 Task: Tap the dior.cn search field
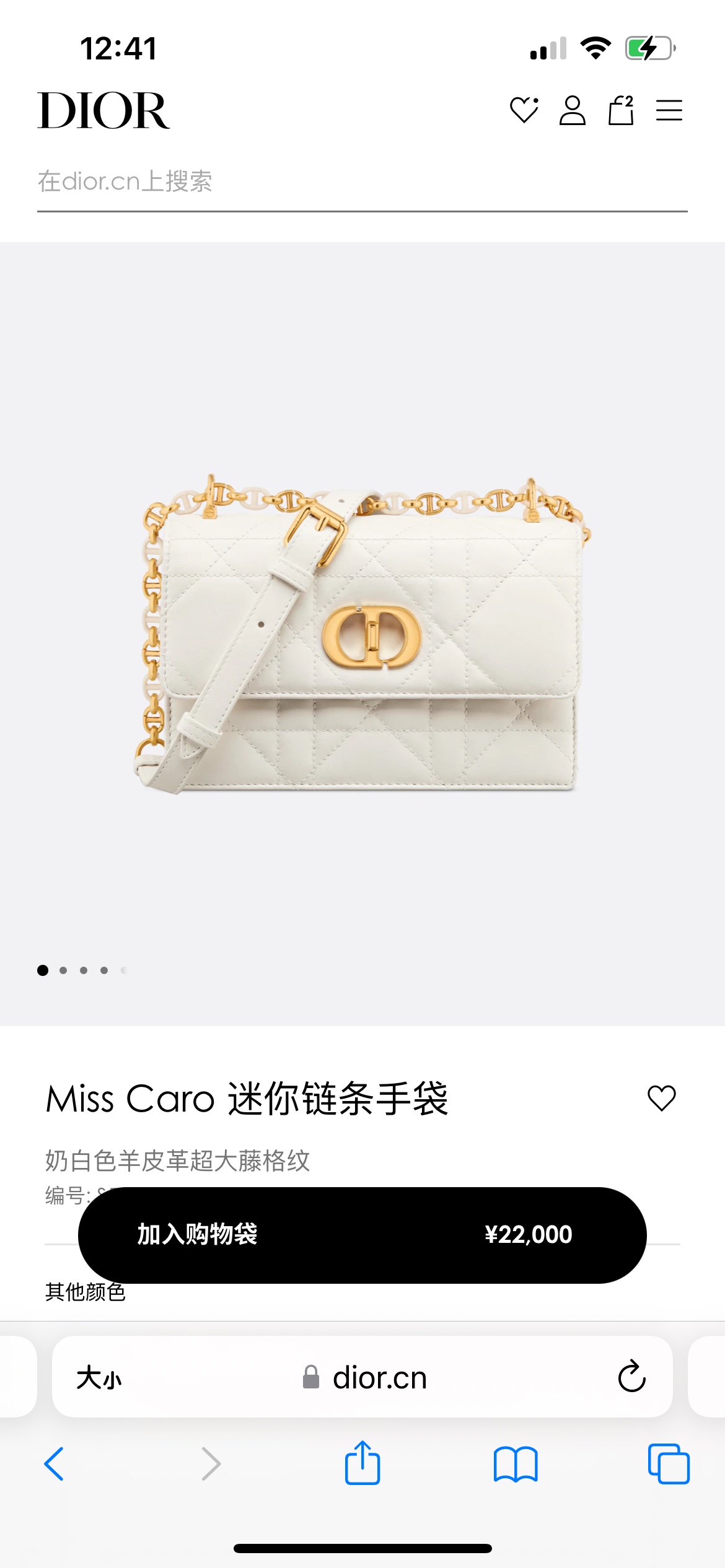pyautogui.click(x=362, y=182)
